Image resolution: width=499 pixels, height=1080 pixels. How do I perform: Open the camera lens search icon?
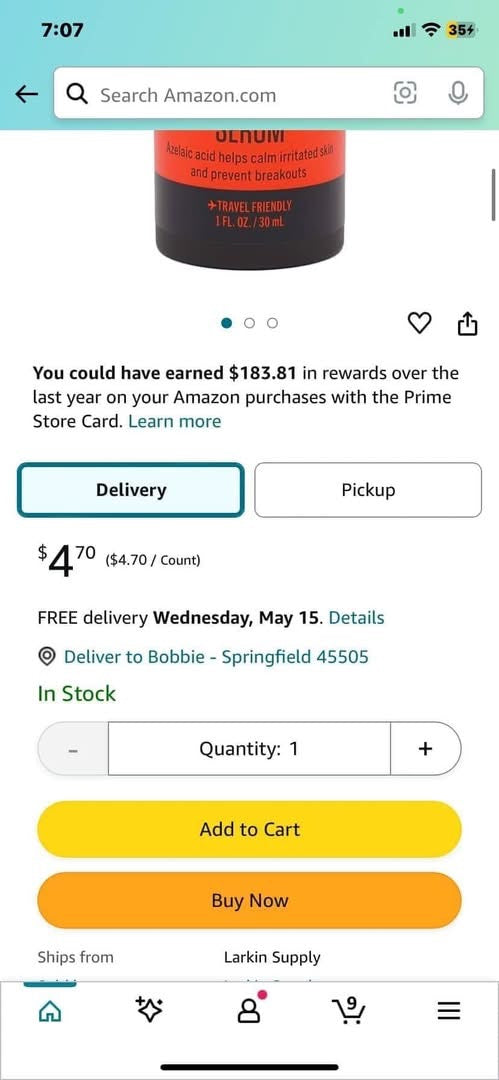tap(405, 93)
